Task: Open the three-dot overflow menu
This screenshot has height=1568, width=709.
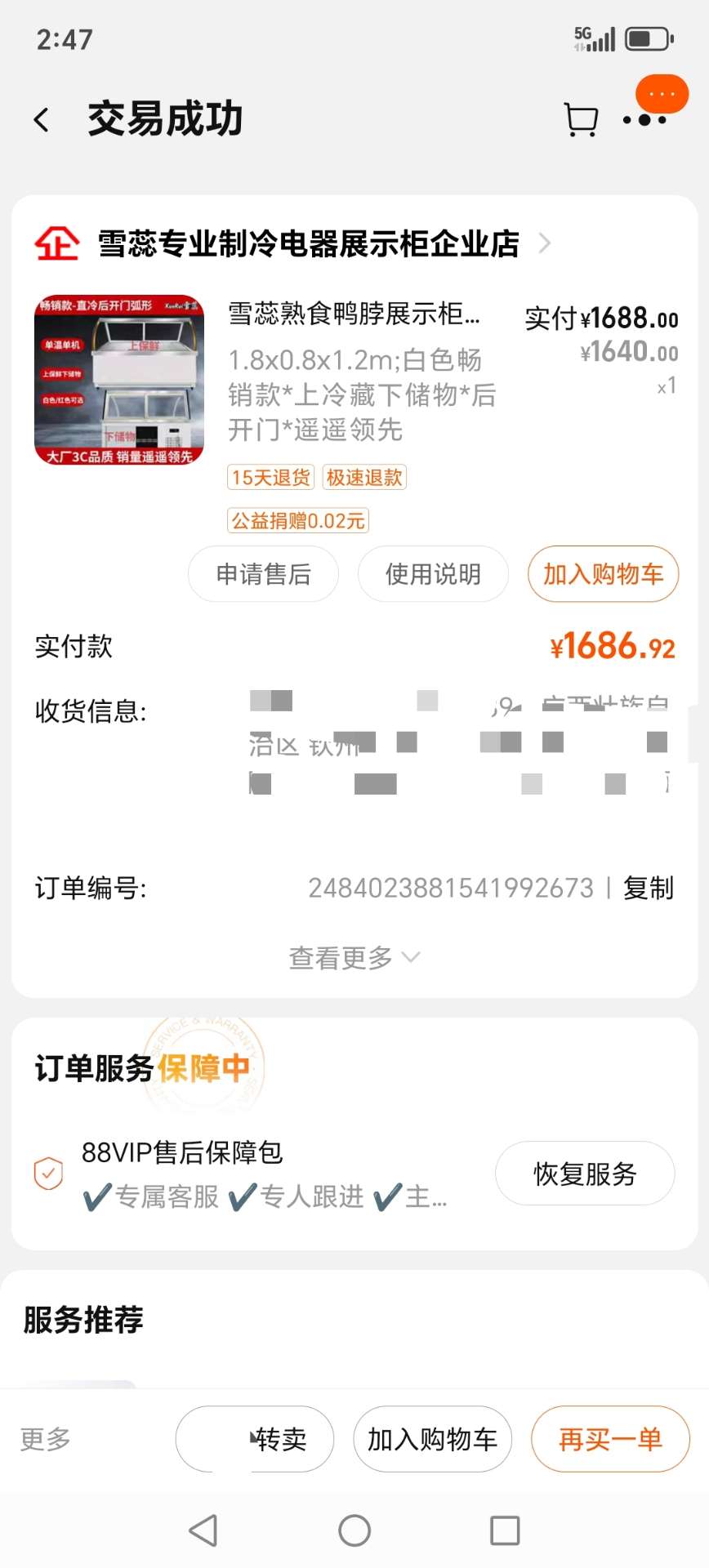Action: click(x=644, y=120)
